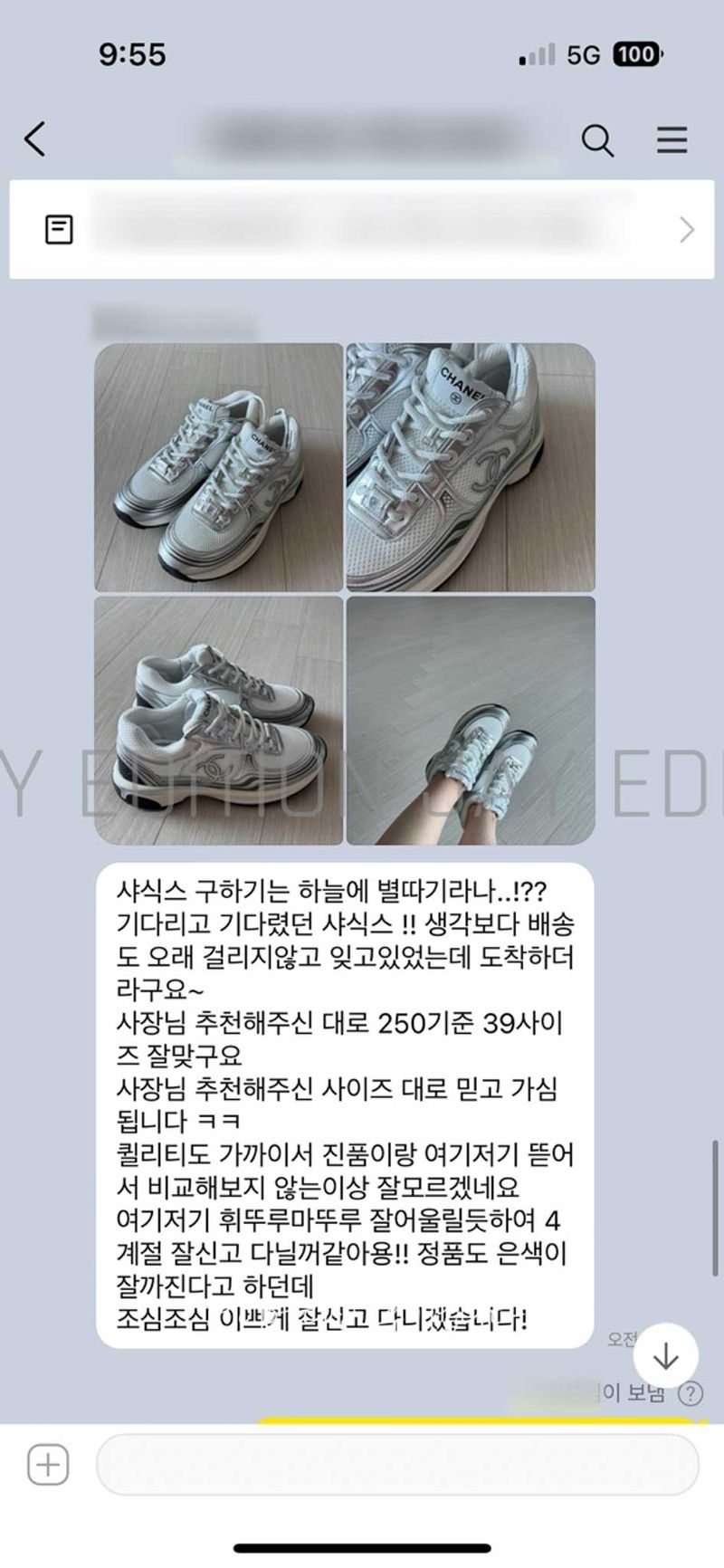Search within this chat

(x=597, y=140)
